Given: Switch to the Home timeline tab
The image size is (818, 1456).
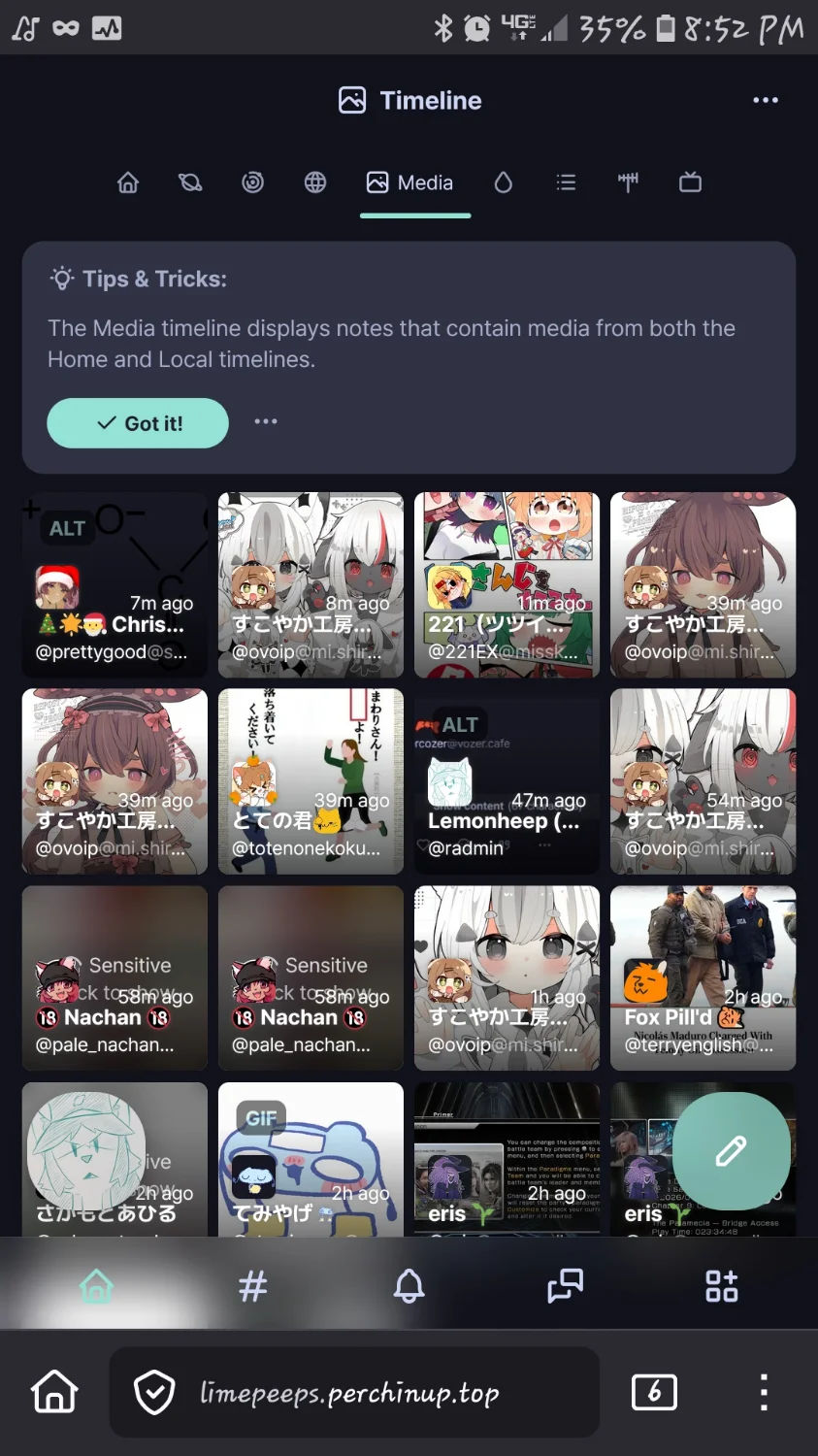Looking at the screenshot, I should point(128,182).
